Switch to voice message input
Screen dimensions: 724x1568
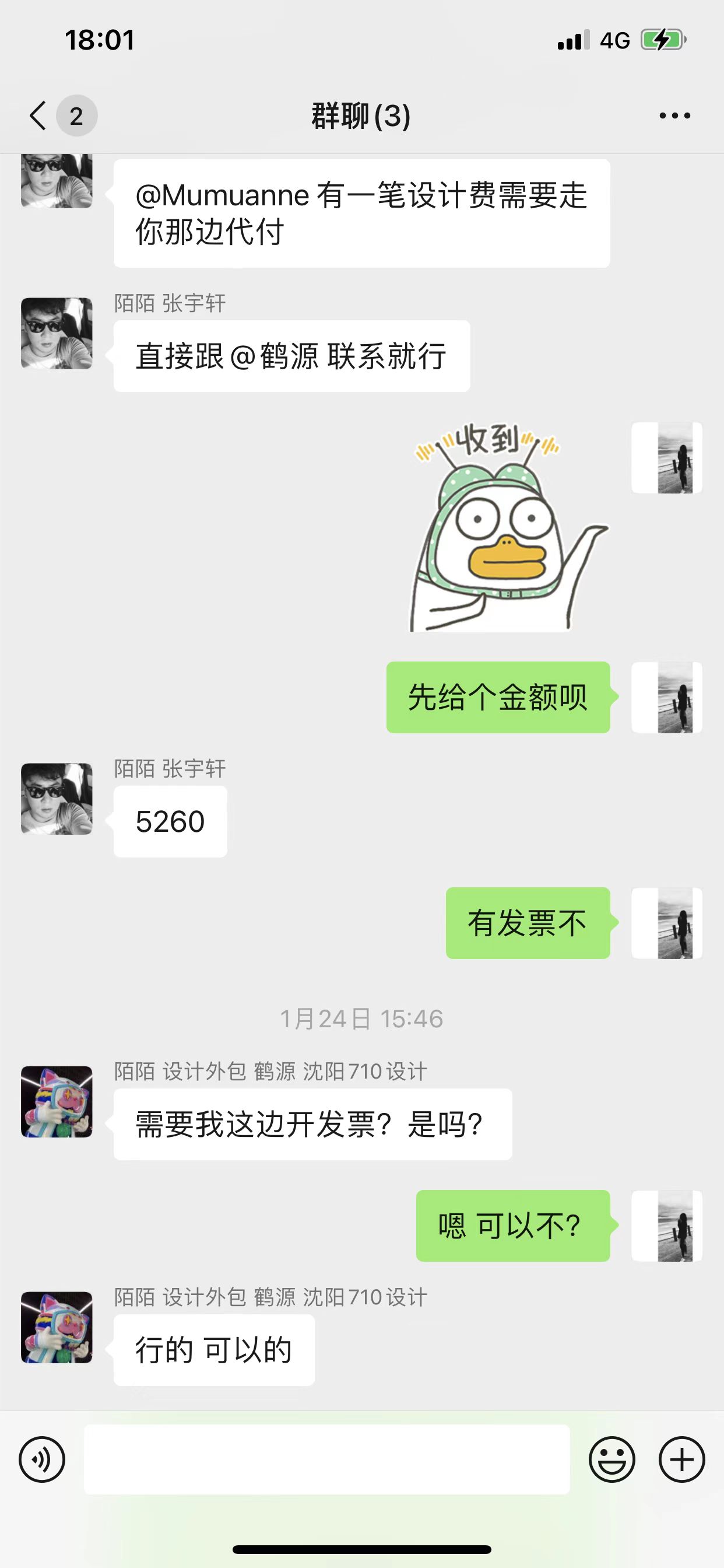[42, 1459]
